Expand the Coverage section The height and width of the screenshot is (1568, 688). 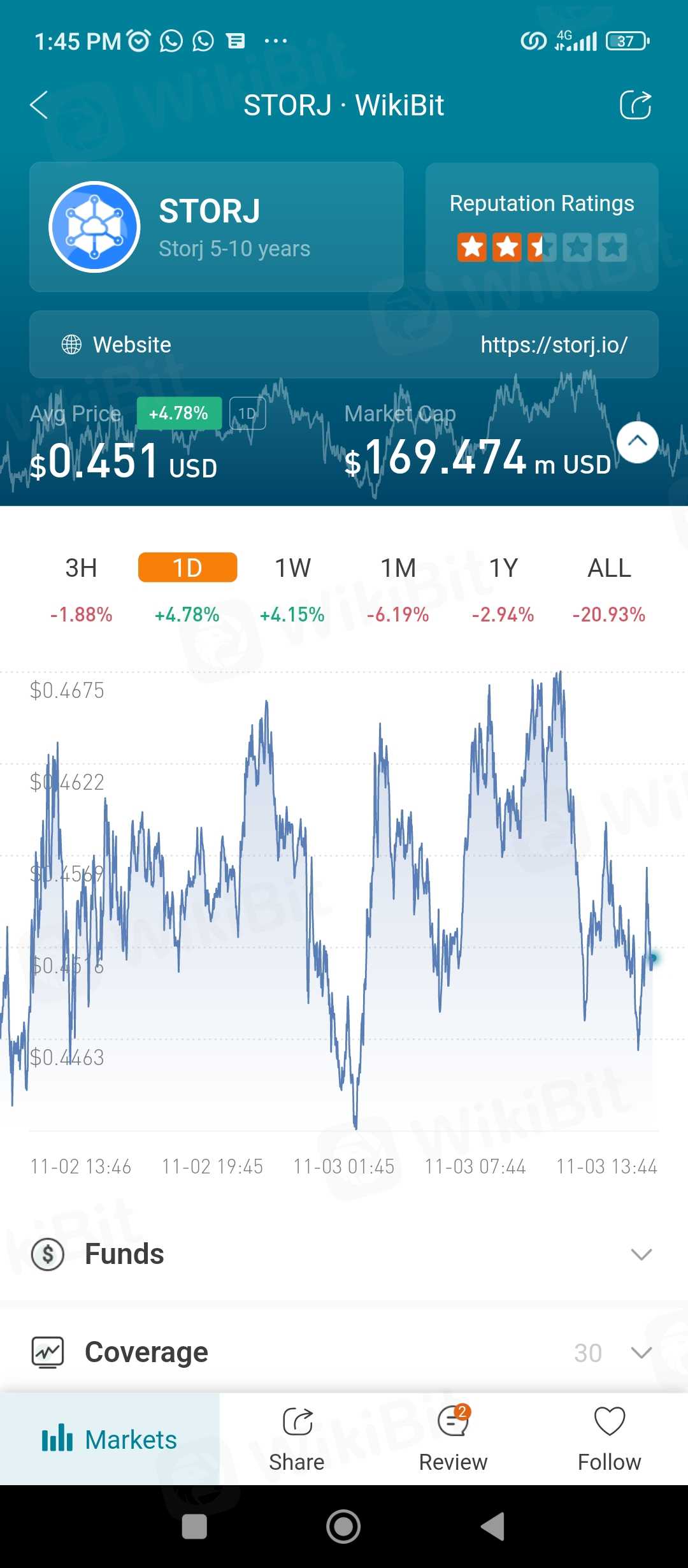coord(641,1353)
